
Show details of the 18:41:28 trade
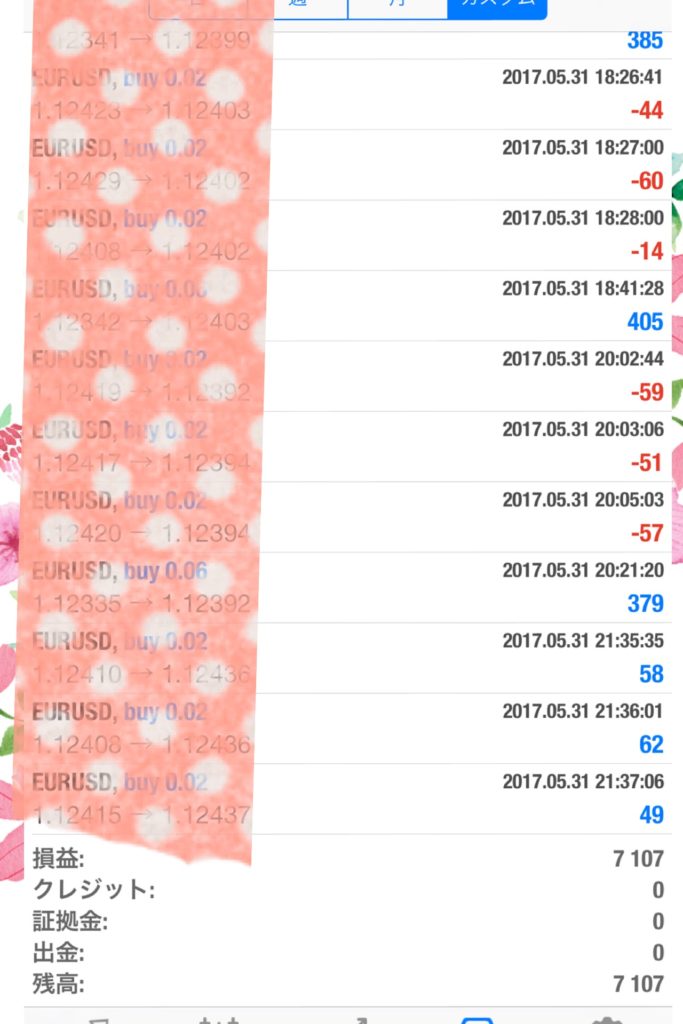[x=348, y=305]
